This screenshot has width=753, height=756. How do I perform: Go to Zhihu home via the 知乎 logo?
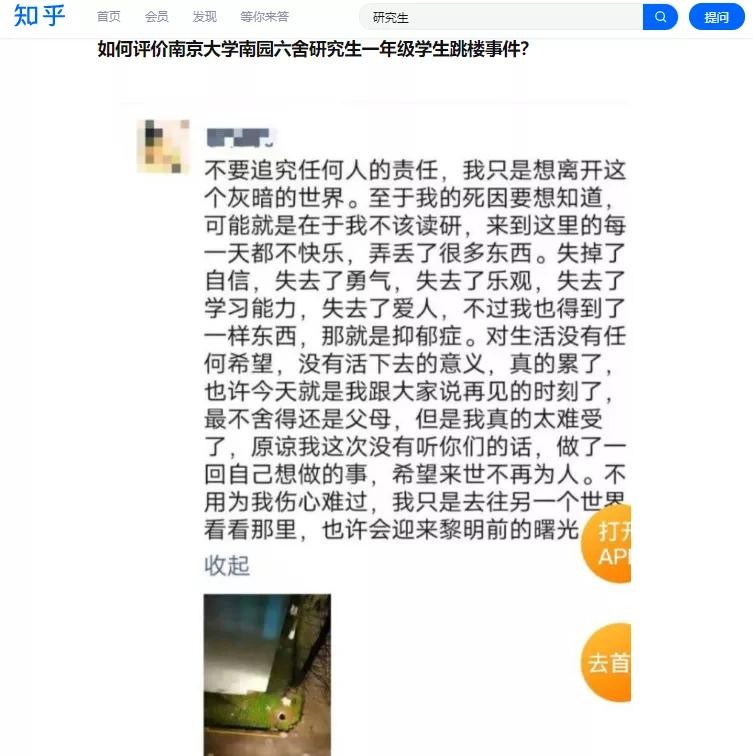point(39,16)
